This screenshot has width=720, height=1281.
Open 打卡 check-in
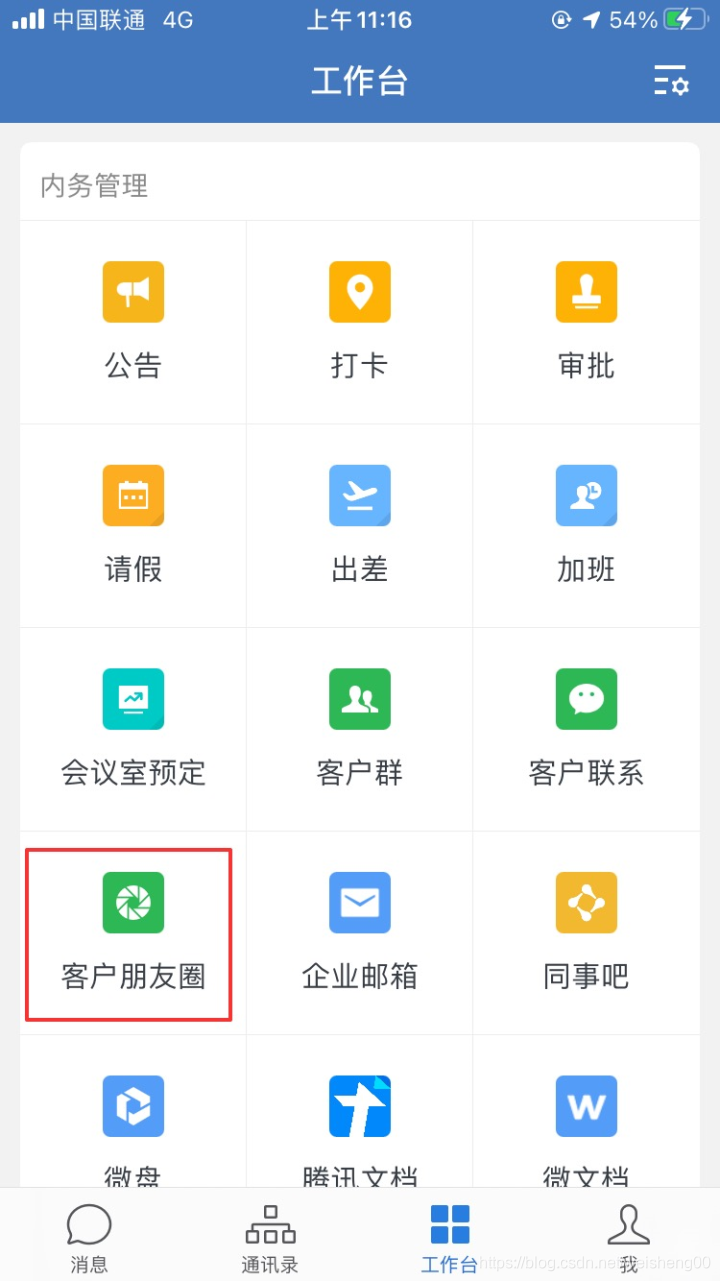click(360, 322)
